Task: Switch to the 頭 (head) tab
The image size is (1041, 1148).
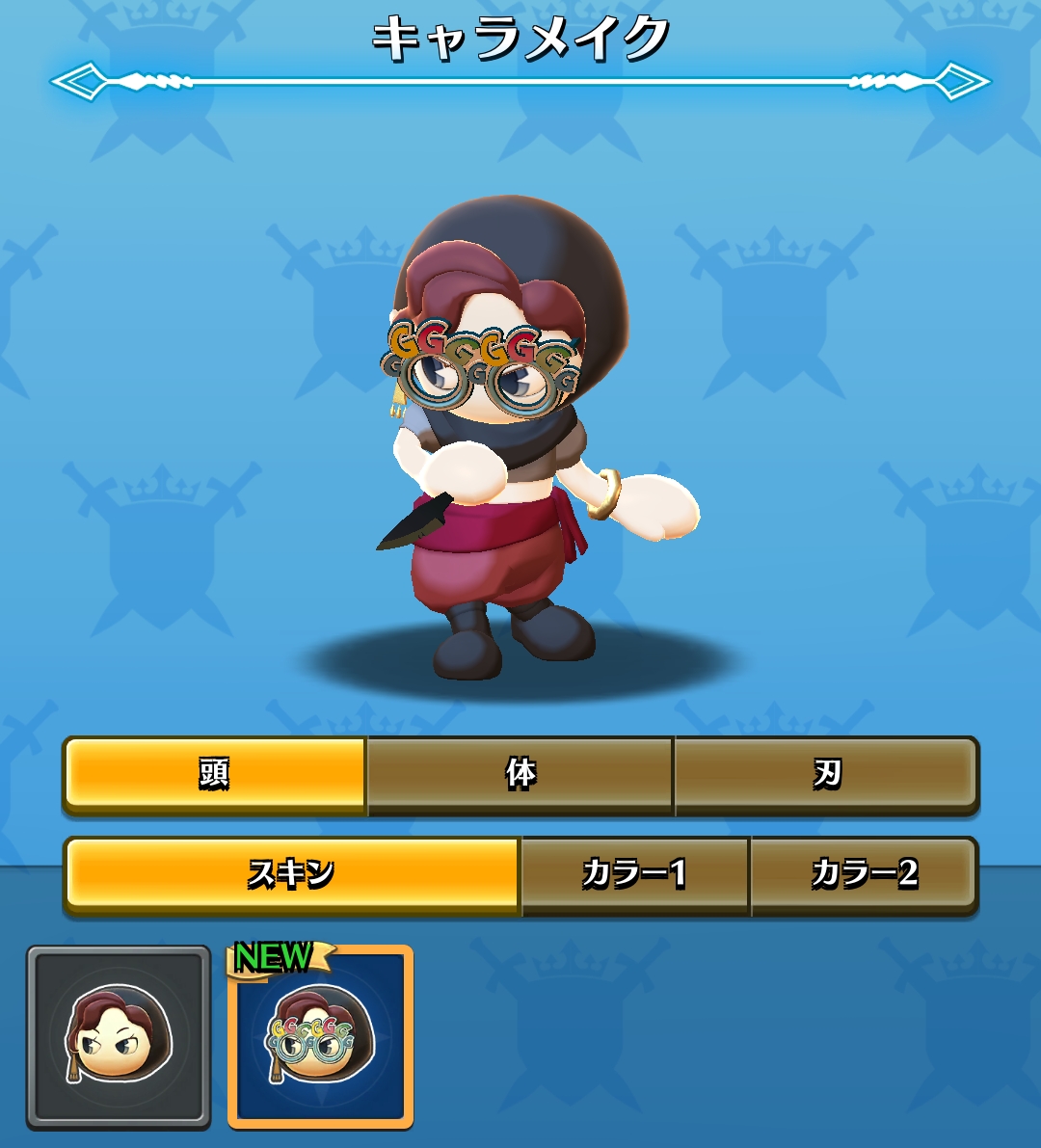Action: click(215, 774)
